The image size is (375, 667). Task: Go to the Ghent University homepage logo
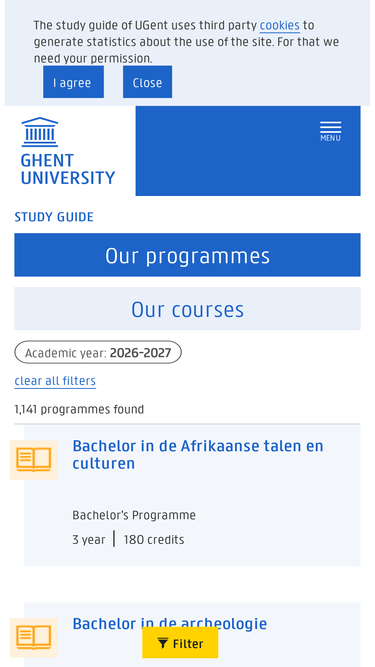68,151
